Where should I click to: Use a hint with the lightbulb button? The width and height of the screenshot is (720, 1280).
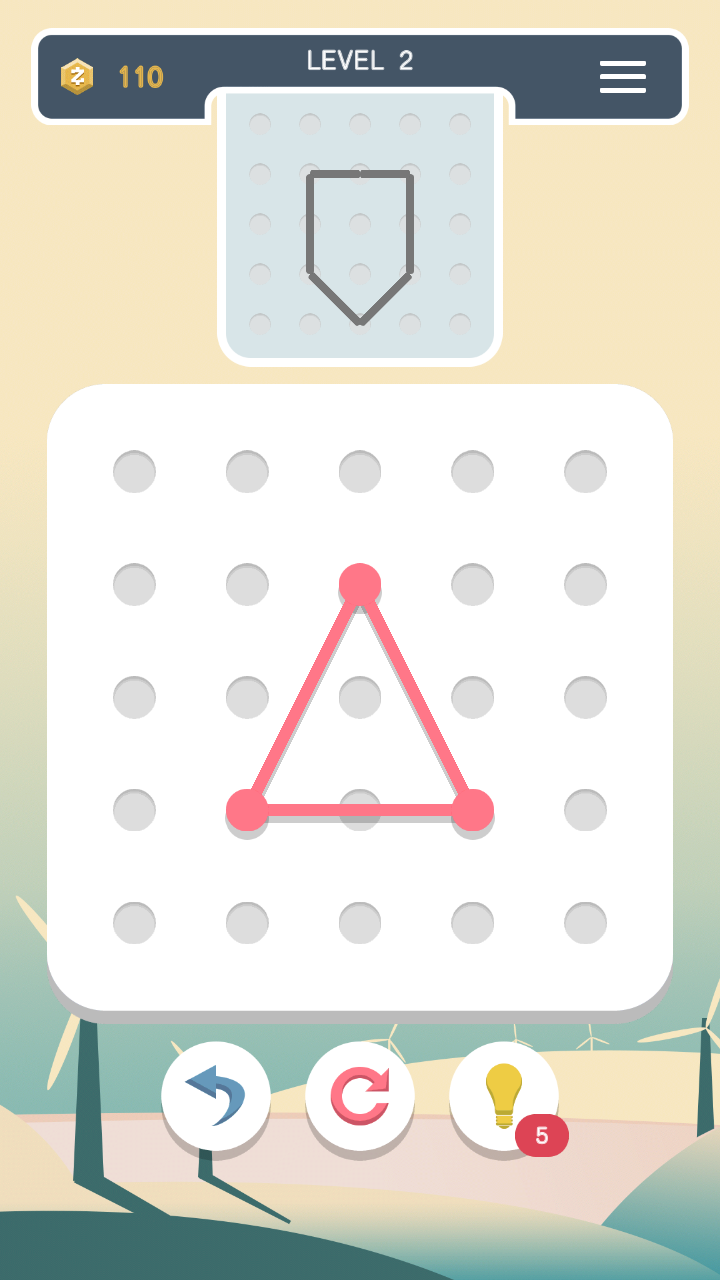[504, 1096]
